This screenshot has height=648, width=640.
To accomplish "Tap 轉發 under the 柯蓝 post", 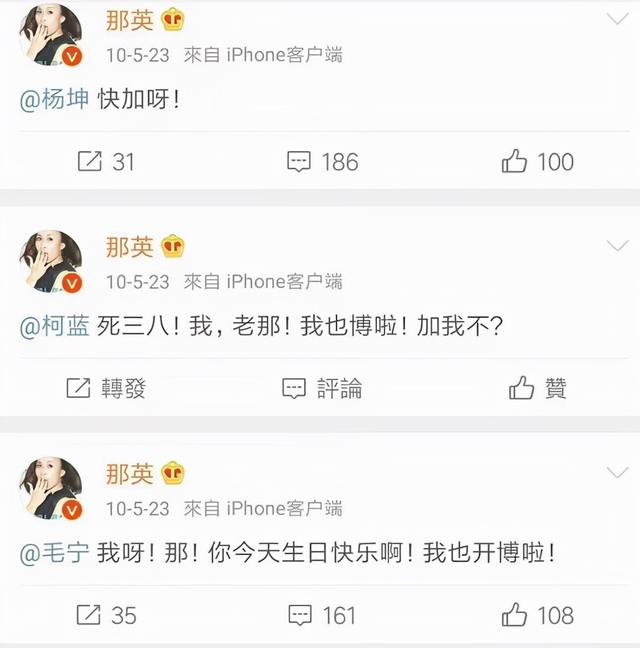I will click(106, 388).
